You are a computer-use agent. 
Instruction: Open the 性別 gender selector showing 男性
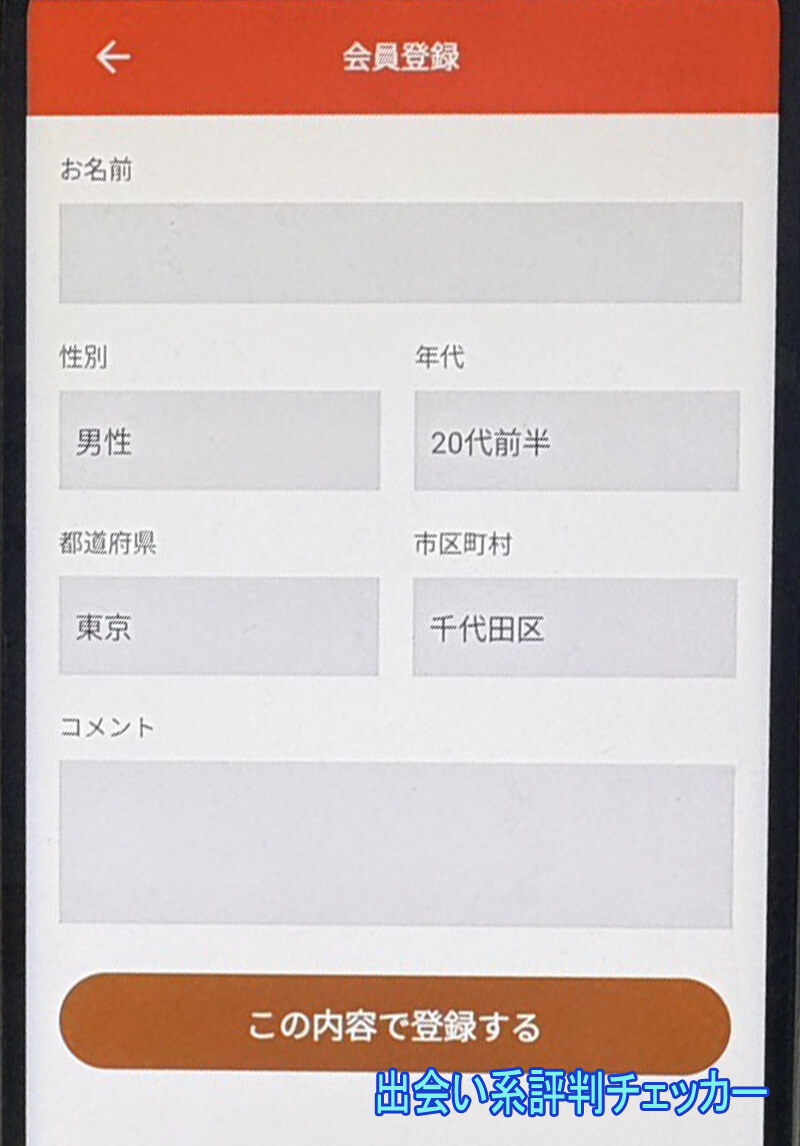[x=219, y=440]
